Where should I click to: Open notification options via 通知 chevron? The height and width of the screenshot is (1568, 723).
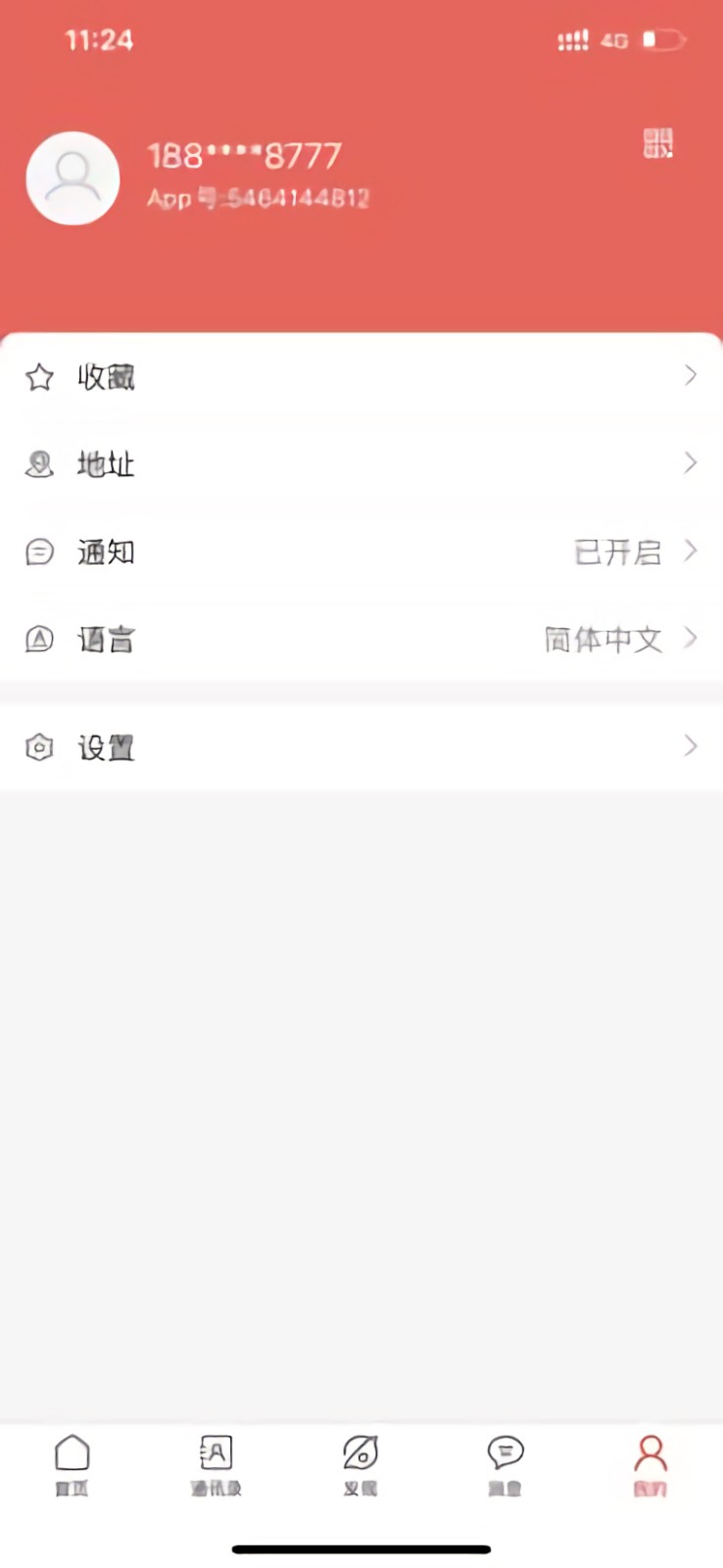pyautogui.click(x=691, y=552)
